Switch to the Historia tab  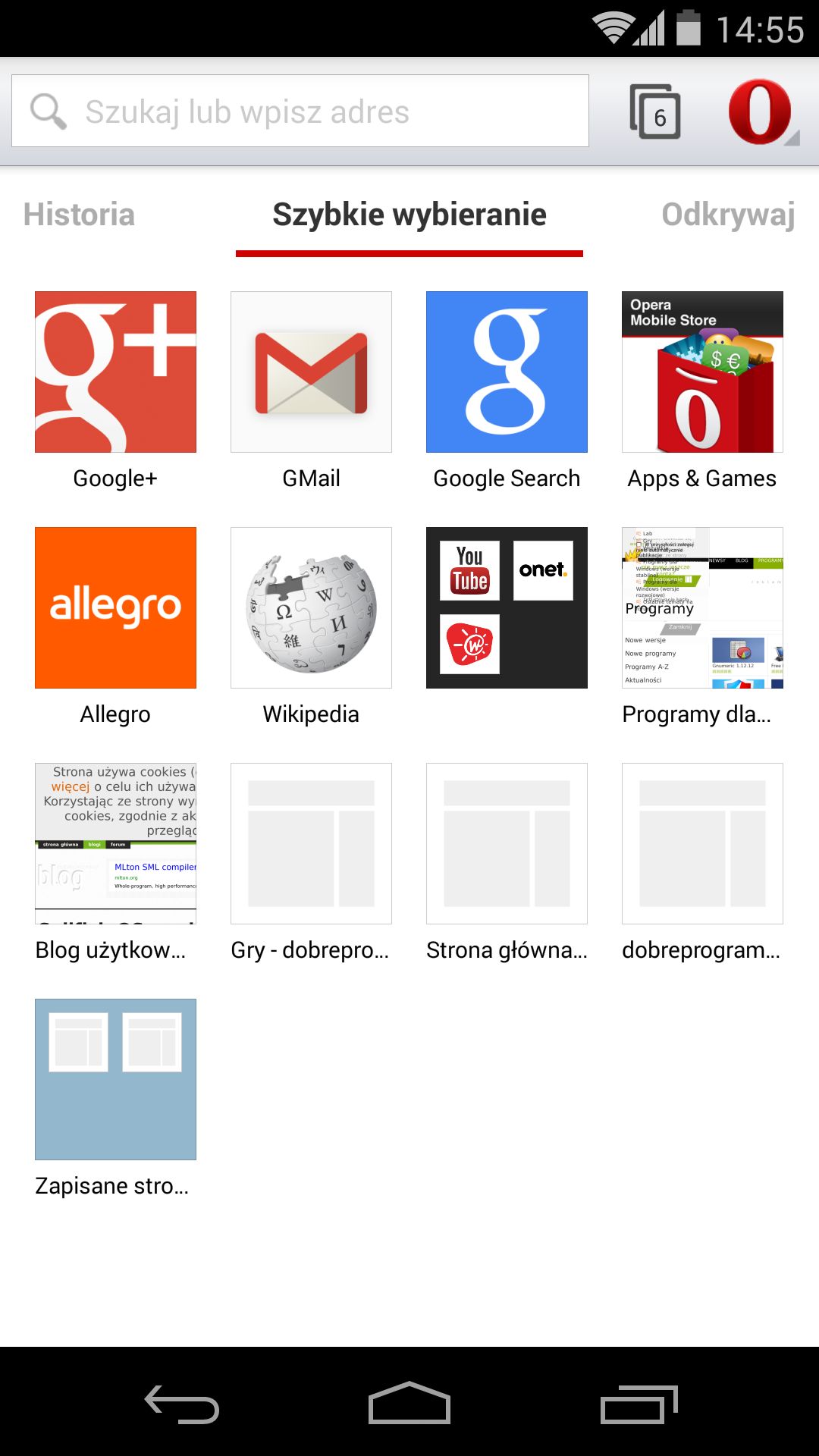[79, 215]
